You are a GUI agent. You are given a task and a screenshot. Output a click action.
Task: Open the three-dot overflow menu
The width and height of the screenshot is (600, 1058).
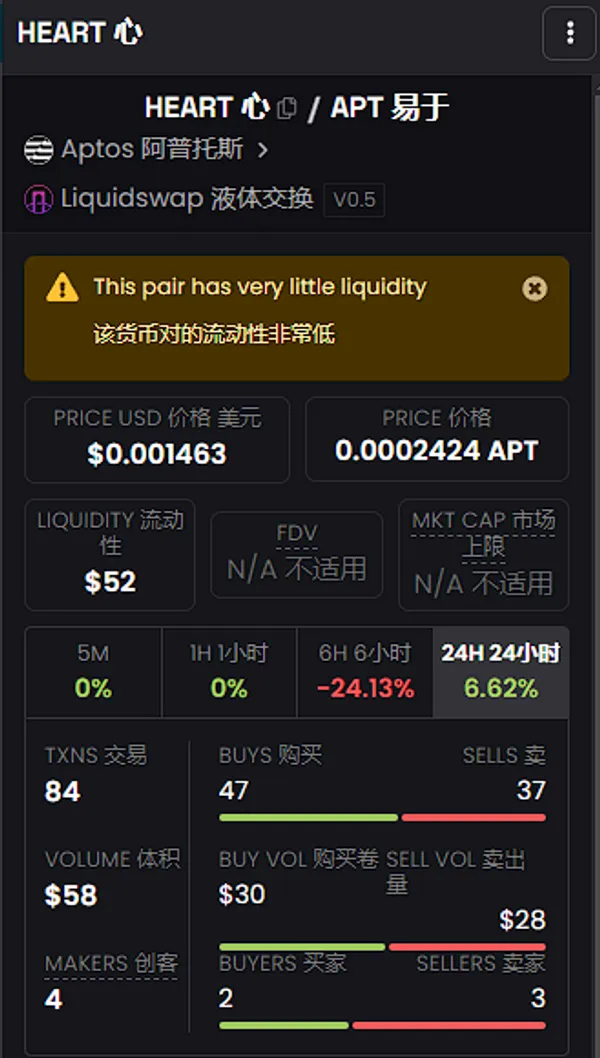pos(569,33)
